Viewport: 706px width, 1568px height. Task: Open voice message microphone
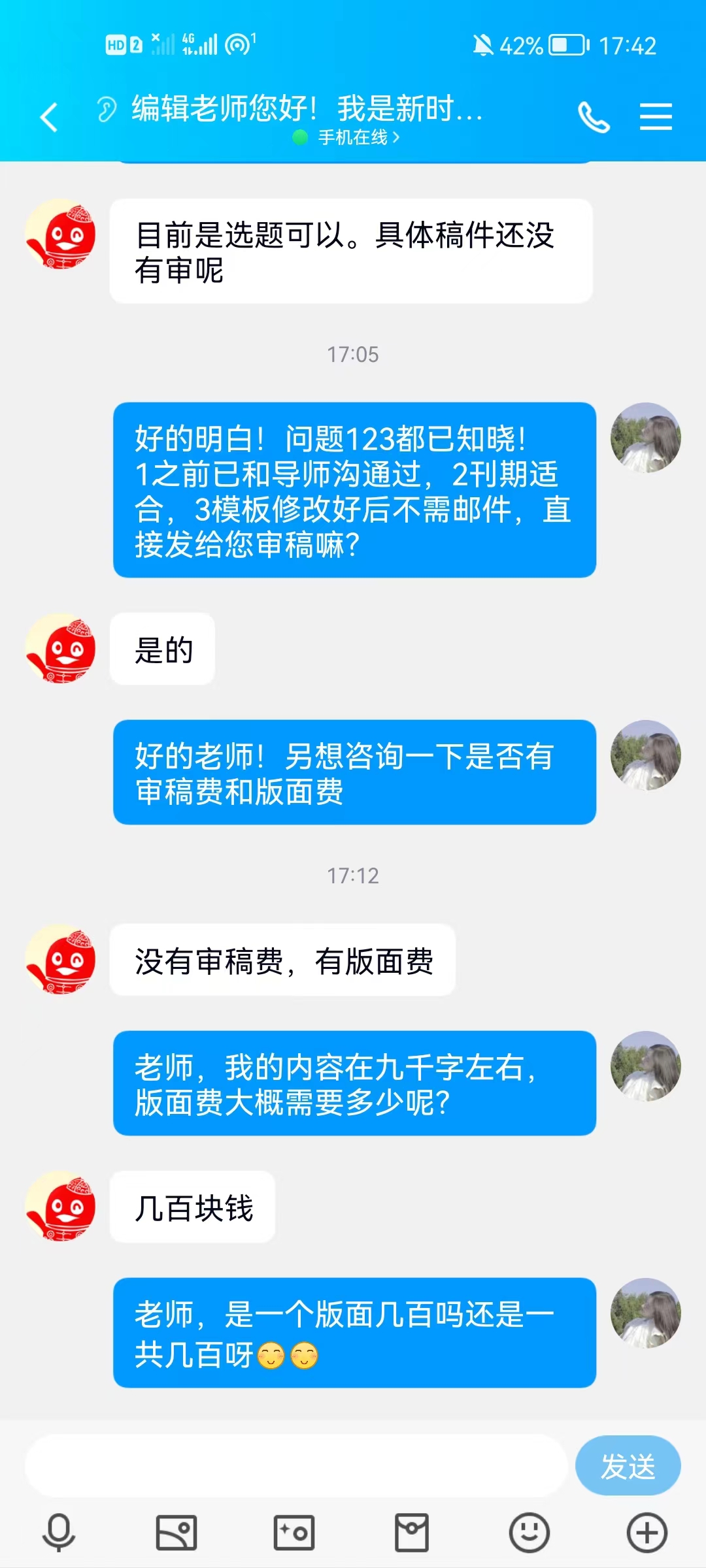(59, 1533)
